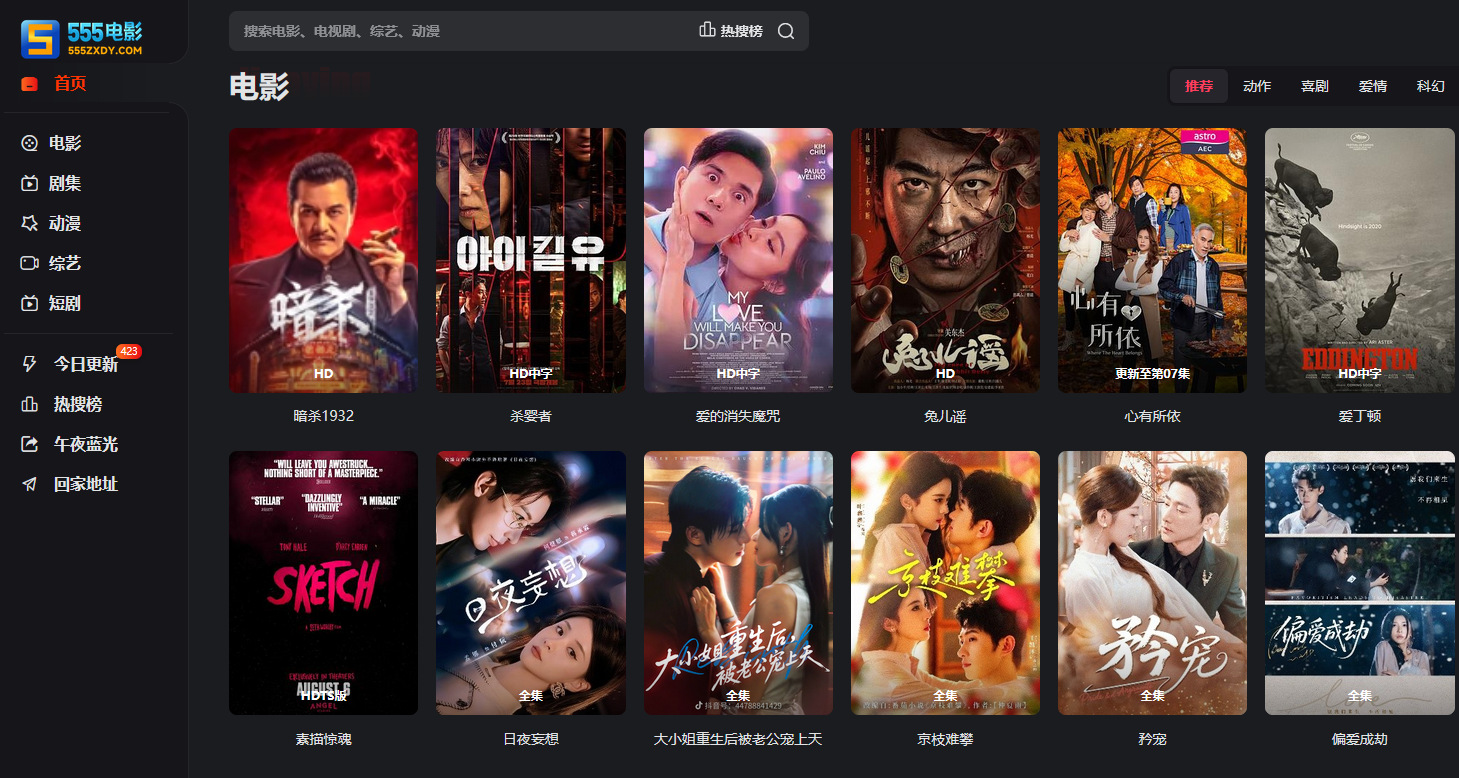The height and width of the screenshot is (778, 1459).
Task: Open 电影 in the sidebar menu
Action: (x=64, y=143)
